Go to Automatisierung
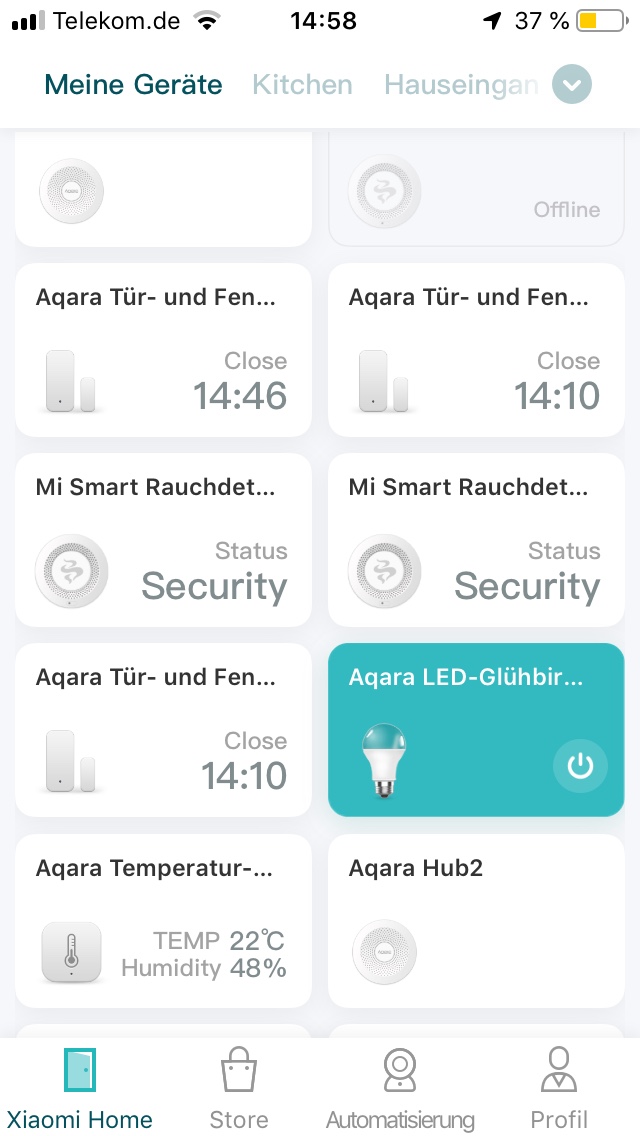 [400, 1088]
